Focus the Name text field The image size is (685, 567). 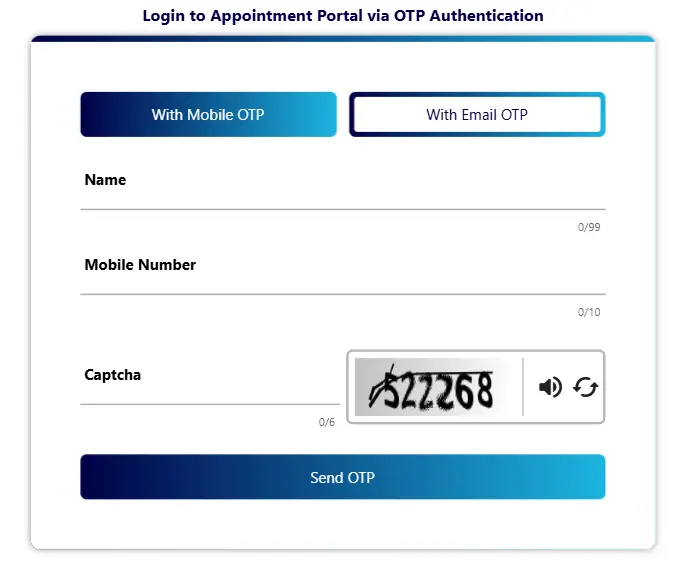click(x=342, y=193)
